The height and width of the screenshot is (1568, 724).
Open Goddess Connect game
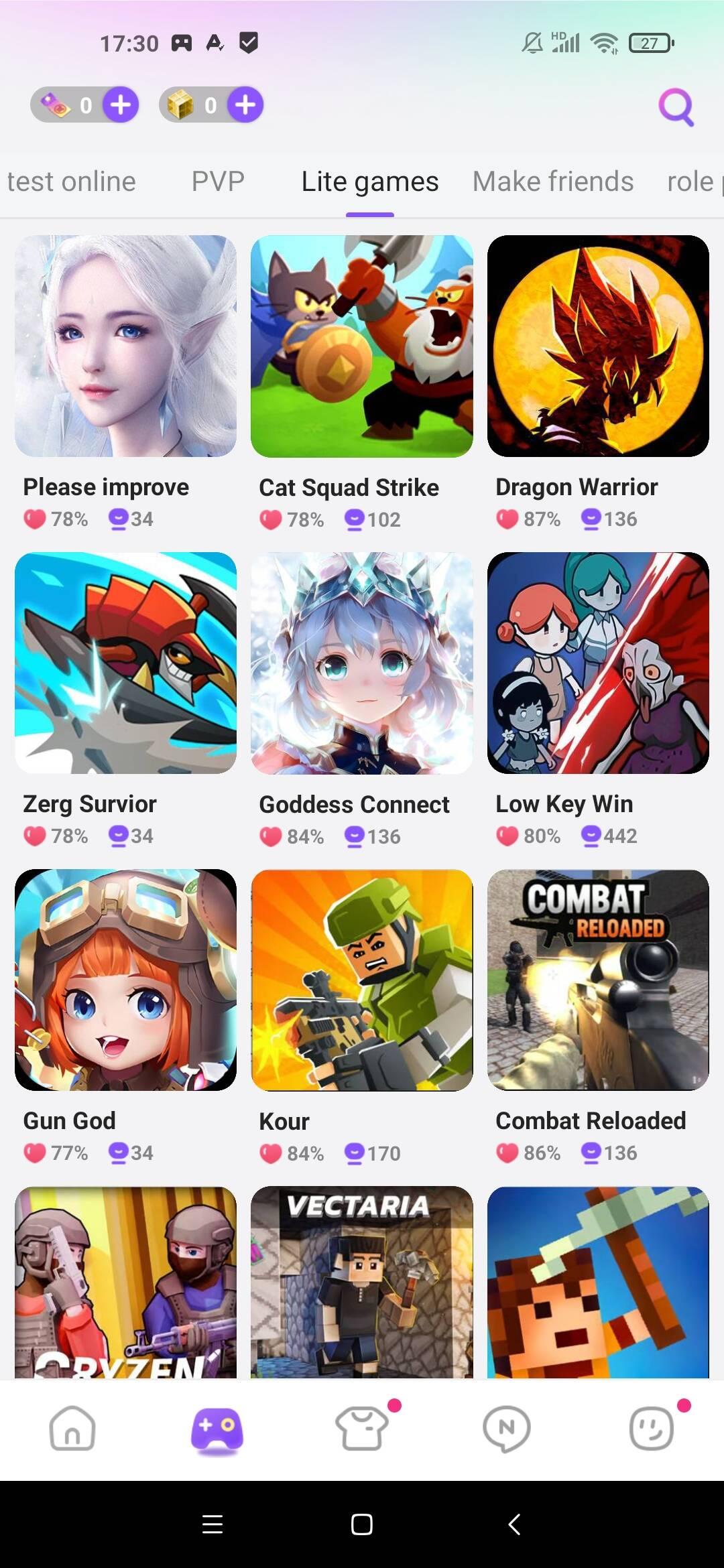pos(362,663)
